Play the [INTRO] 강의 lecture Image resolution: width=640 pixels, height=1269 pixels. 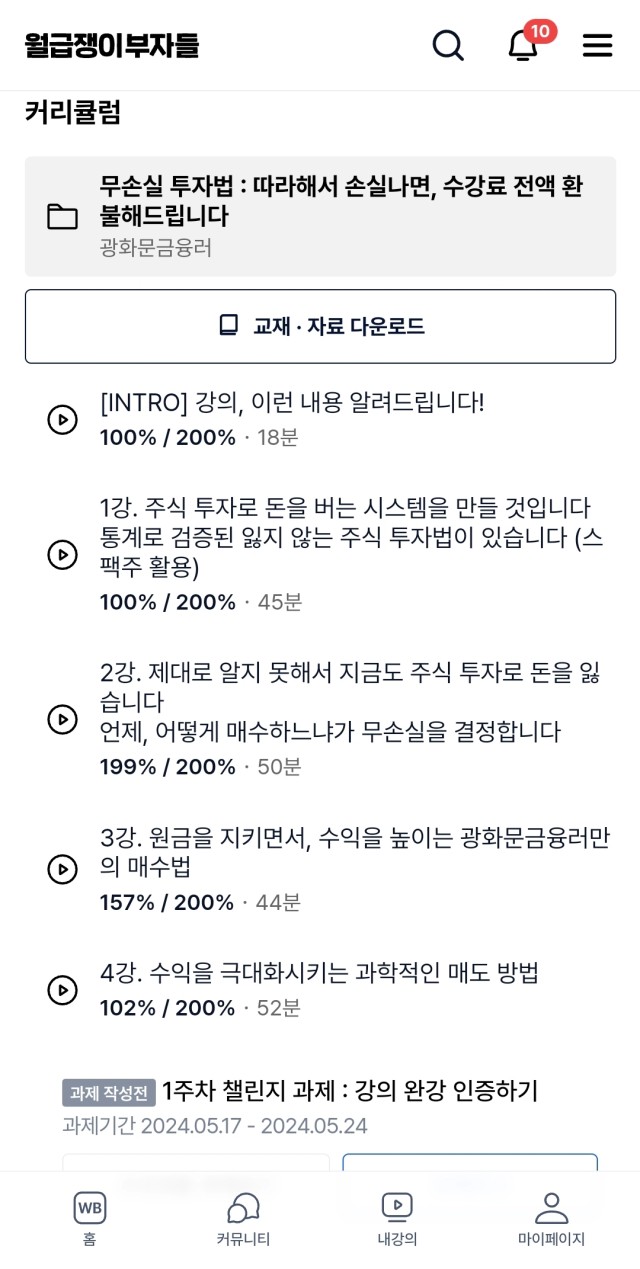[x=320, y=420]
